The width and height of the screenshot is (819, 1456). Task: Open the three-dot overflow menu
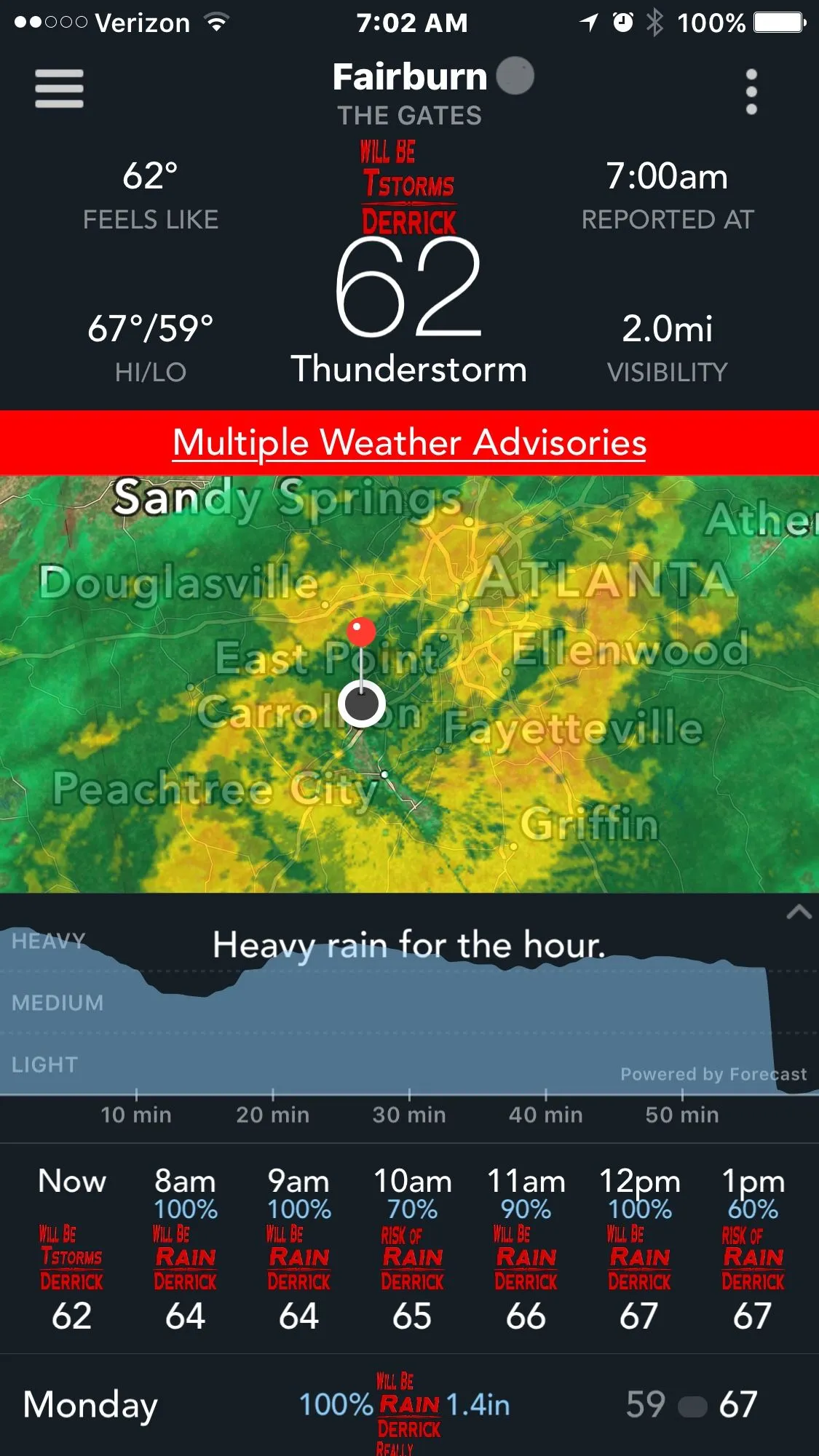point(751,92)
